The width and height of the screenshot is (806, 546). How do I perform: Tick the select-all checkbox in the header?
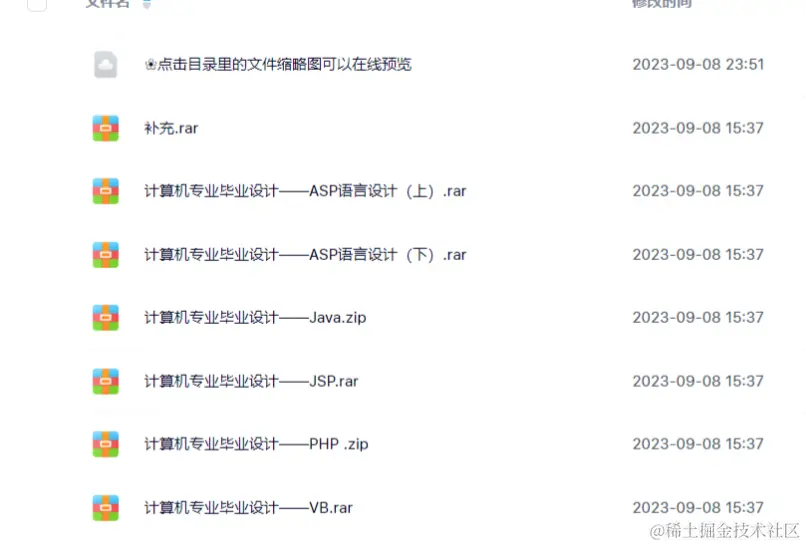point(37,3)
